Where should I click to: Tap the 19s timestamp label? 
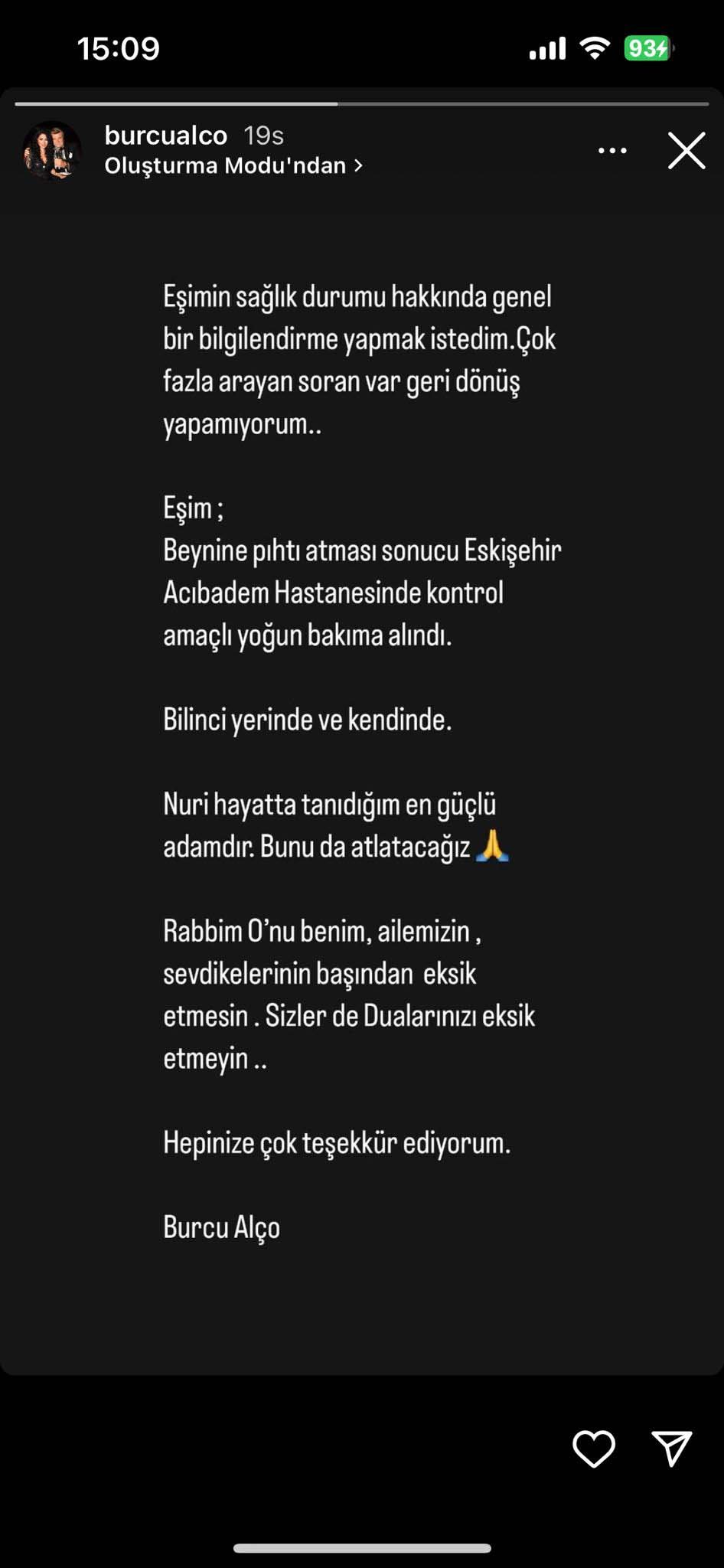[x=262, y=136]
